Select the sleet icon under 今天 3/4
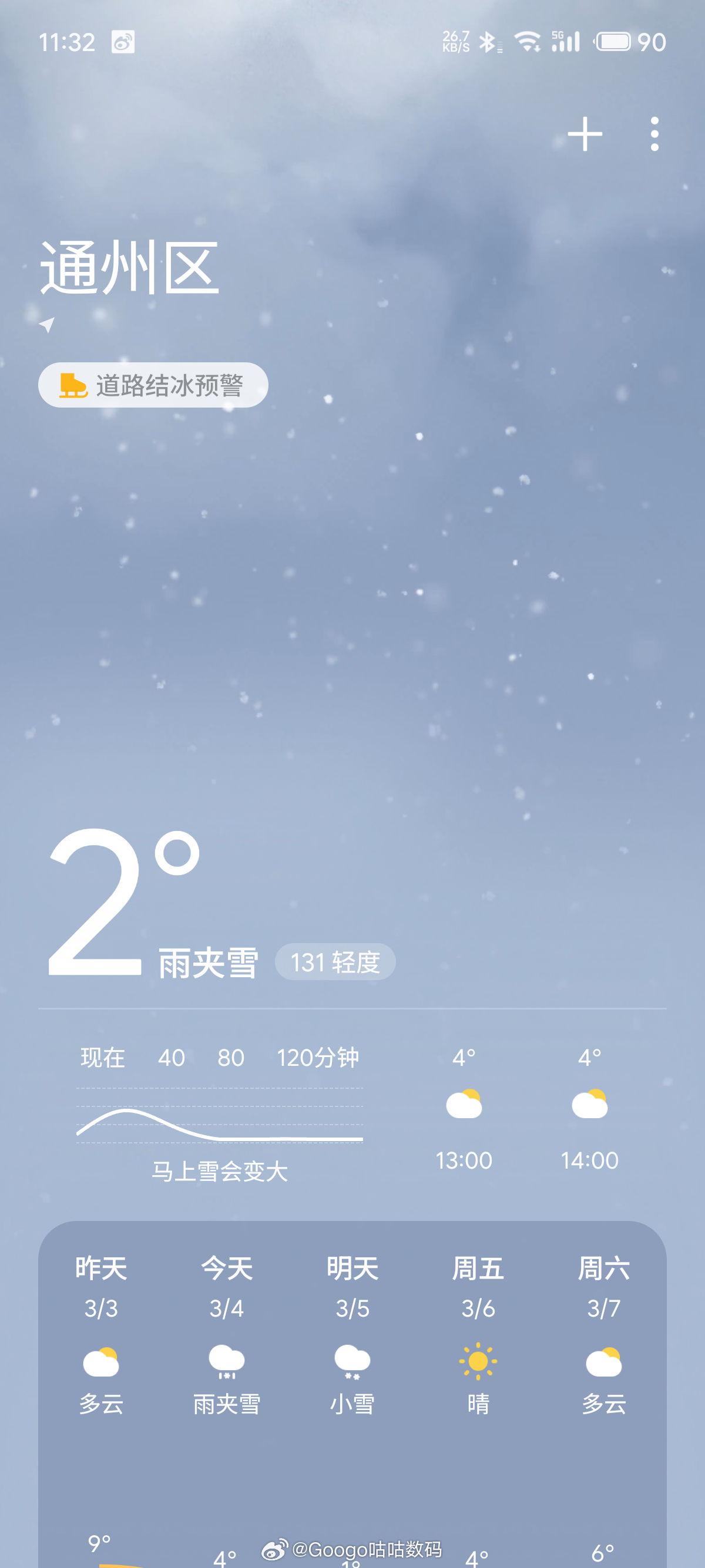 coord(226,1358)
